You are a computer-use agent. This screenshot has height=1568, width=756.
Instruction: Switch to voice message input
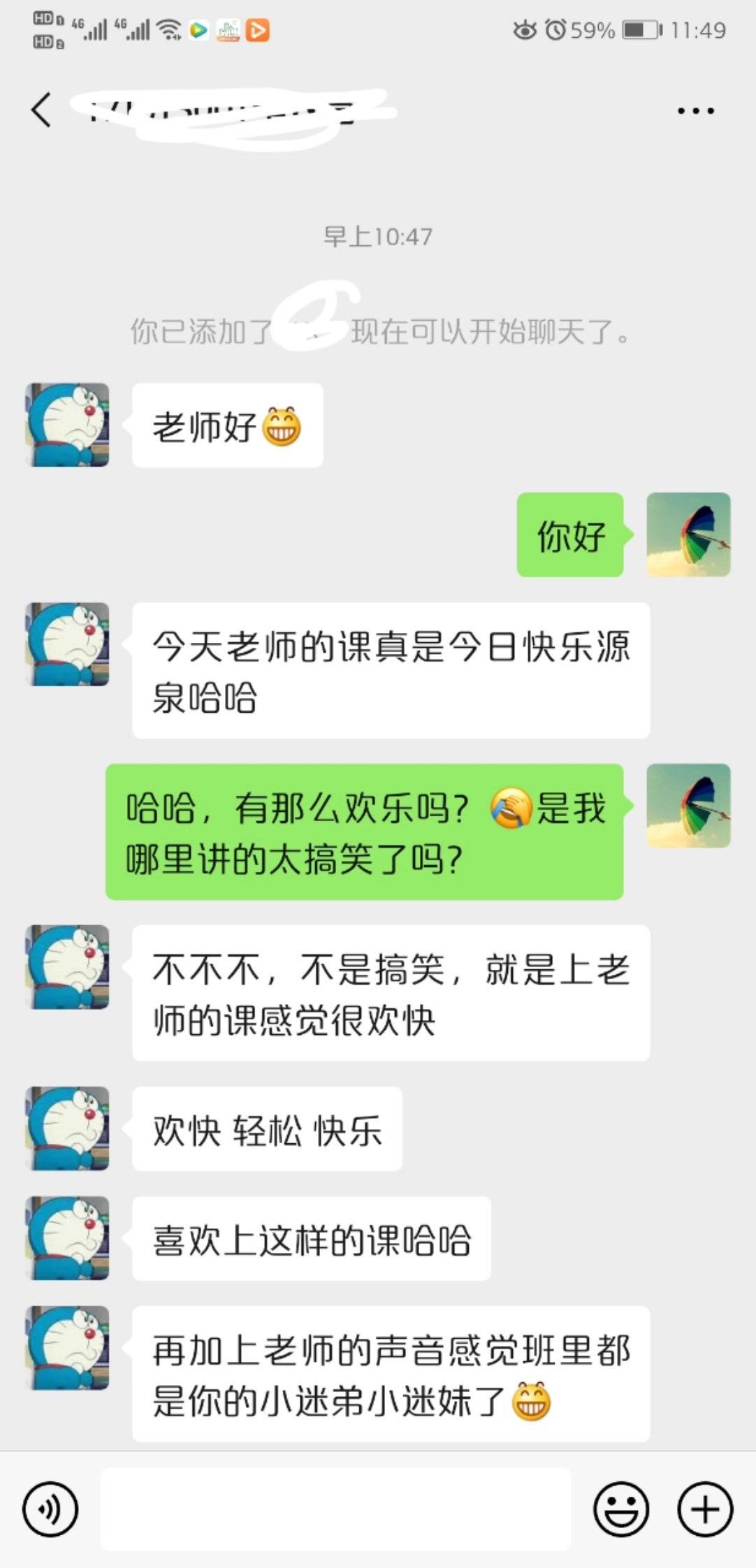tap(50, 1509)
